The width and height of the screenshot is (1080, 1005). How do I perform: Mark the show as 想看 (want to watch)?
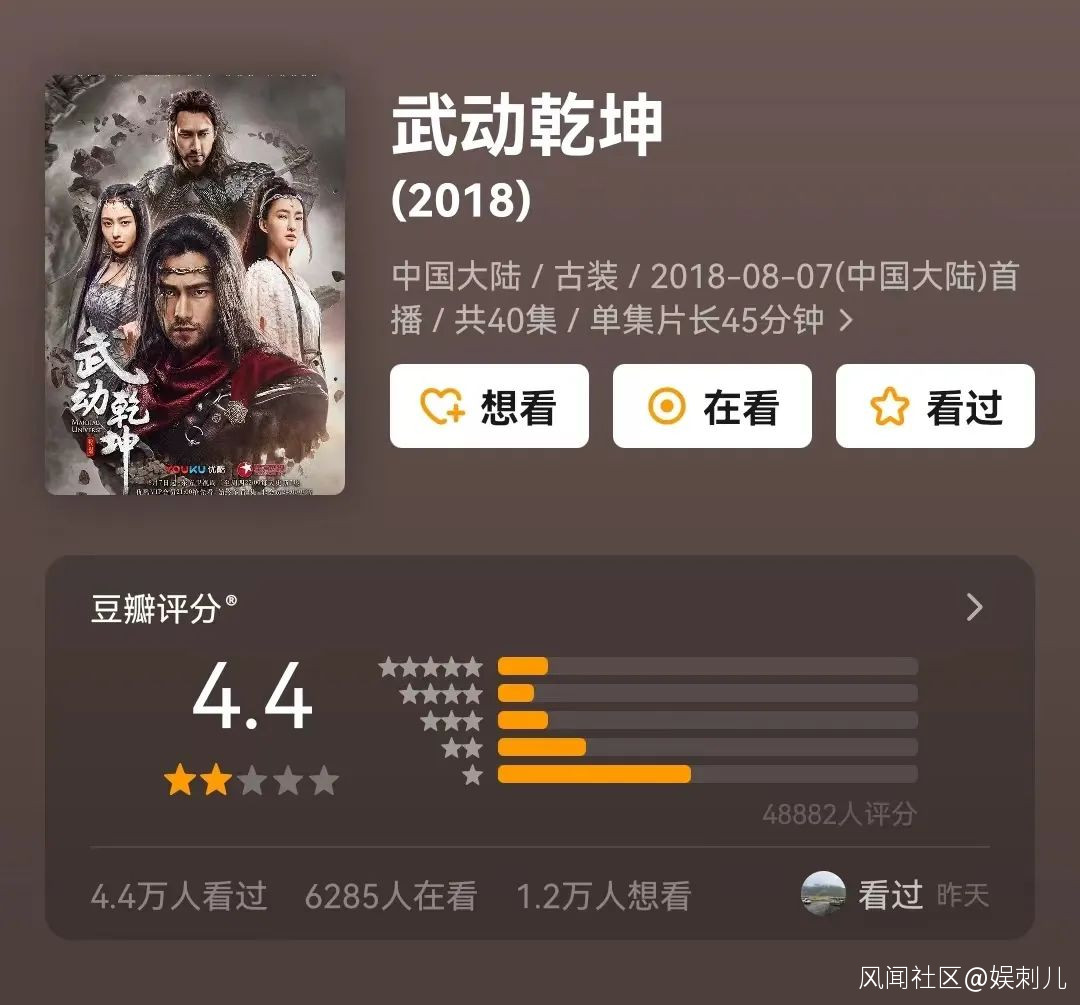click(489, 406)
